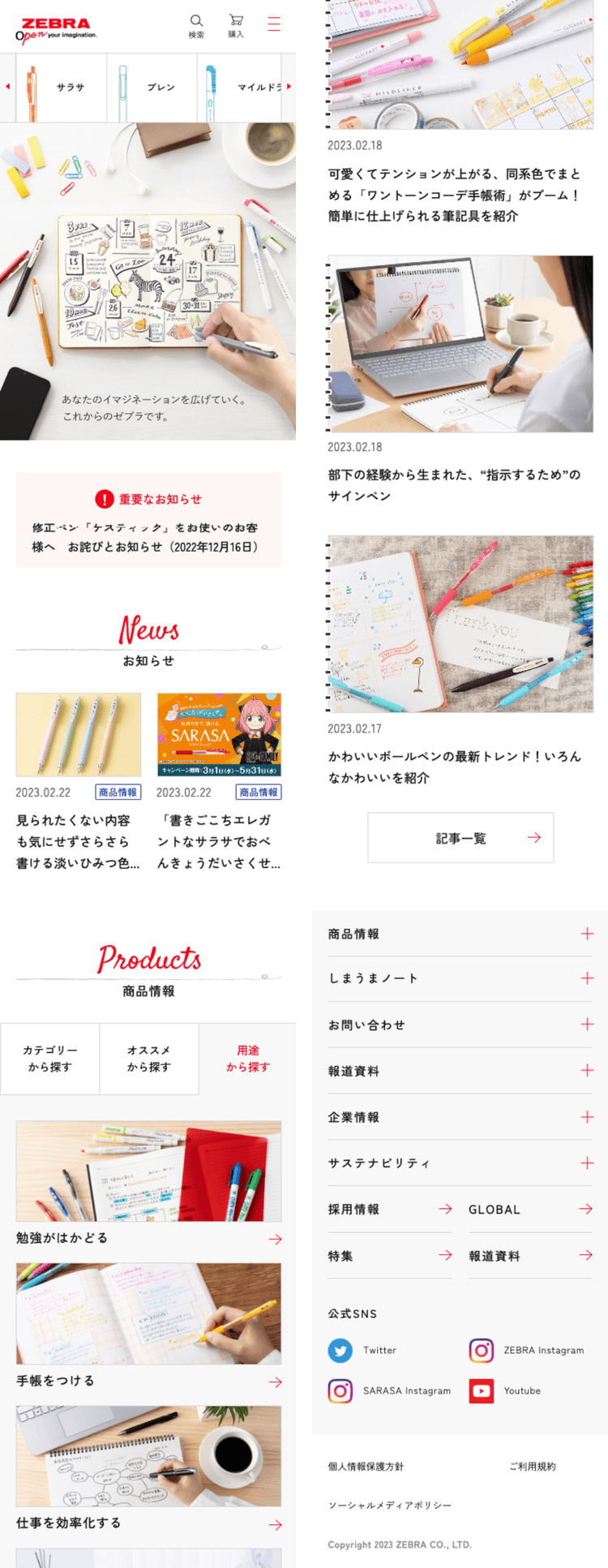
Task: Open the hamburger menu
Action: (274, 24)
